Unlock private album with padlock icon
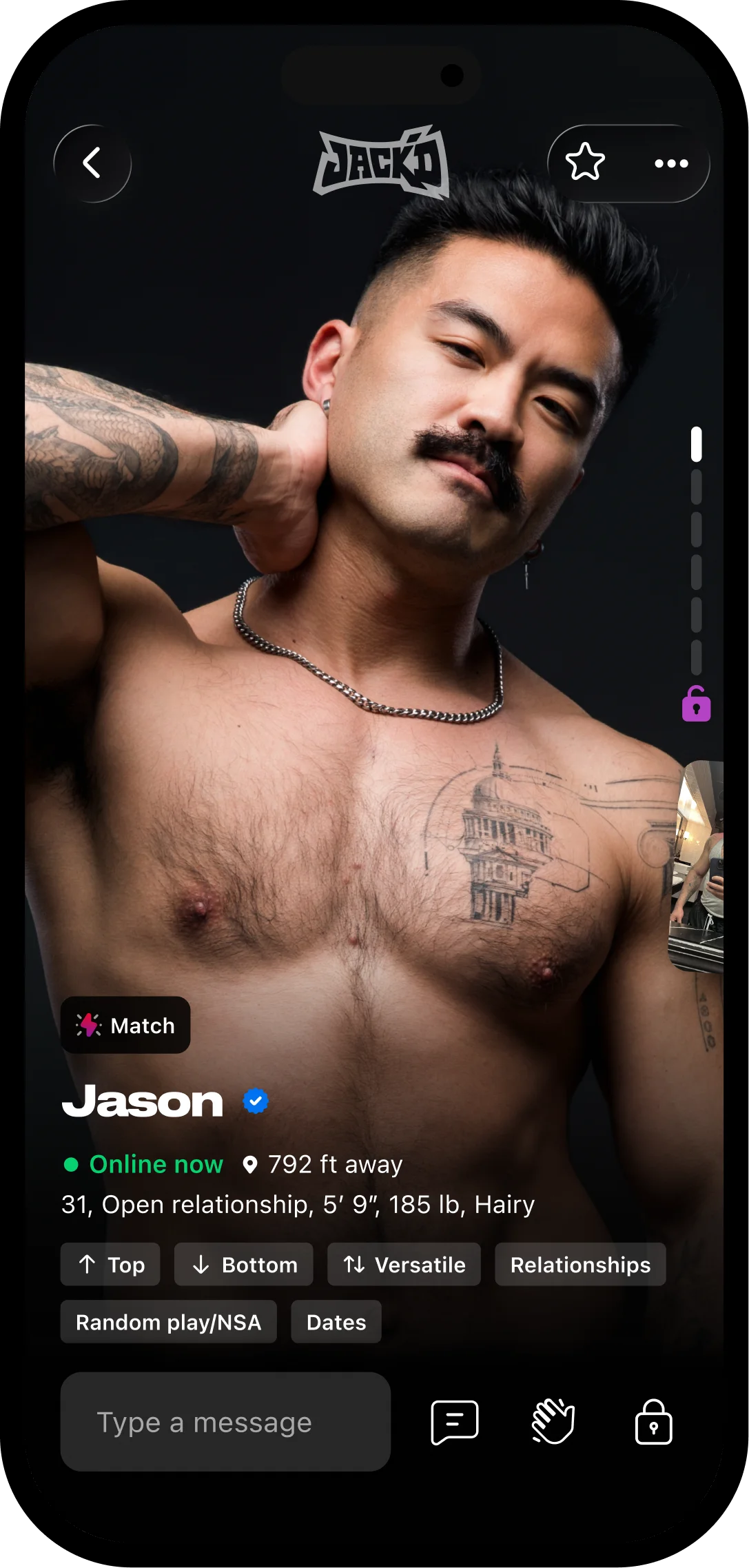The height and width of the screenshot is (1568, 749). point(653,1422)
